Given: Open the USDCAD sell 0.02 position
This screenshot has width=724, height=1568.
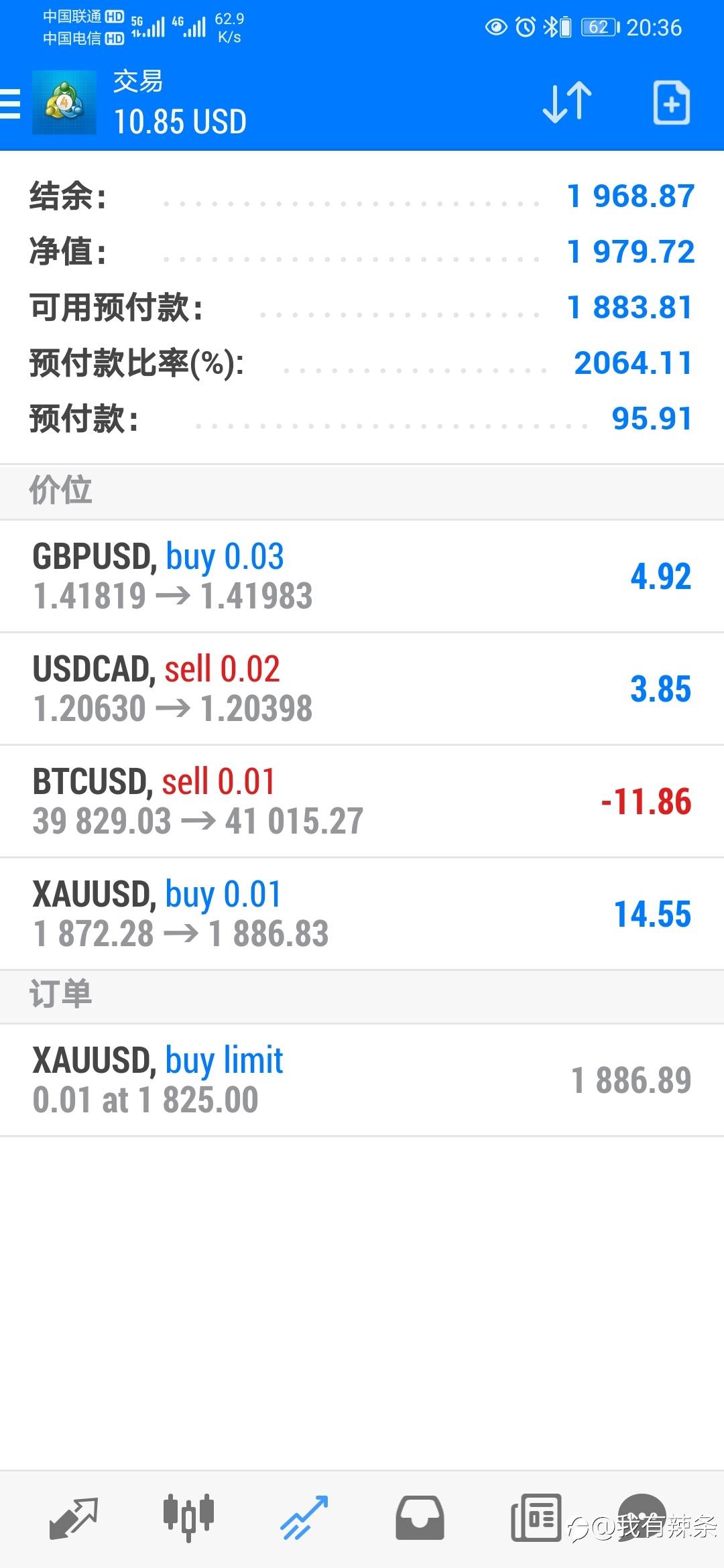Looking at the screenshot, I should click(x=362, y=689).
